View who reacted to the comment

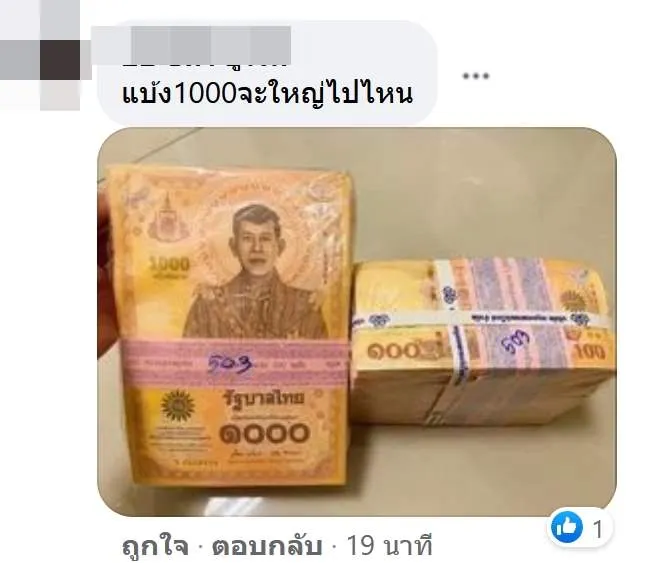(581, 527)
